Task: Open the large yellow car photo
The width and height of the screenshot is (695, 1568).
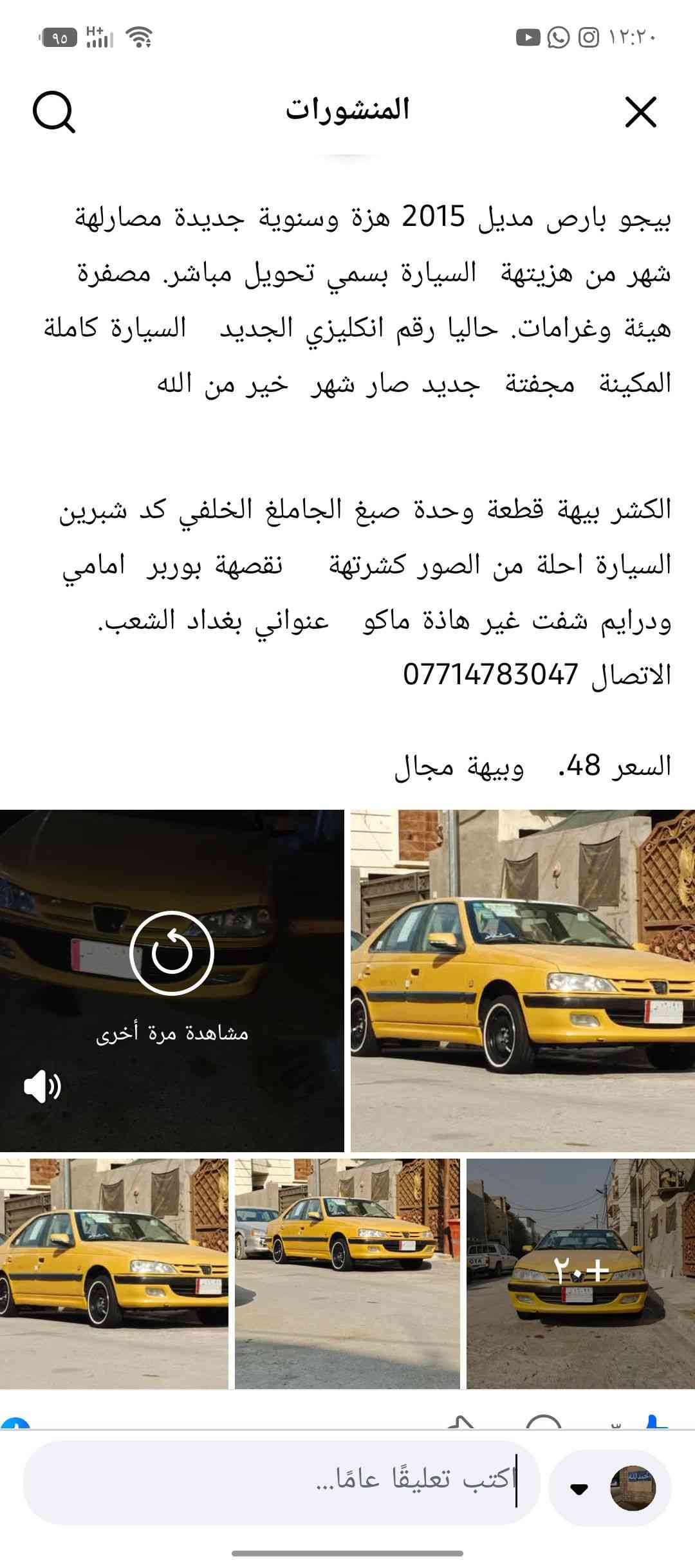Action: (523, 980)
